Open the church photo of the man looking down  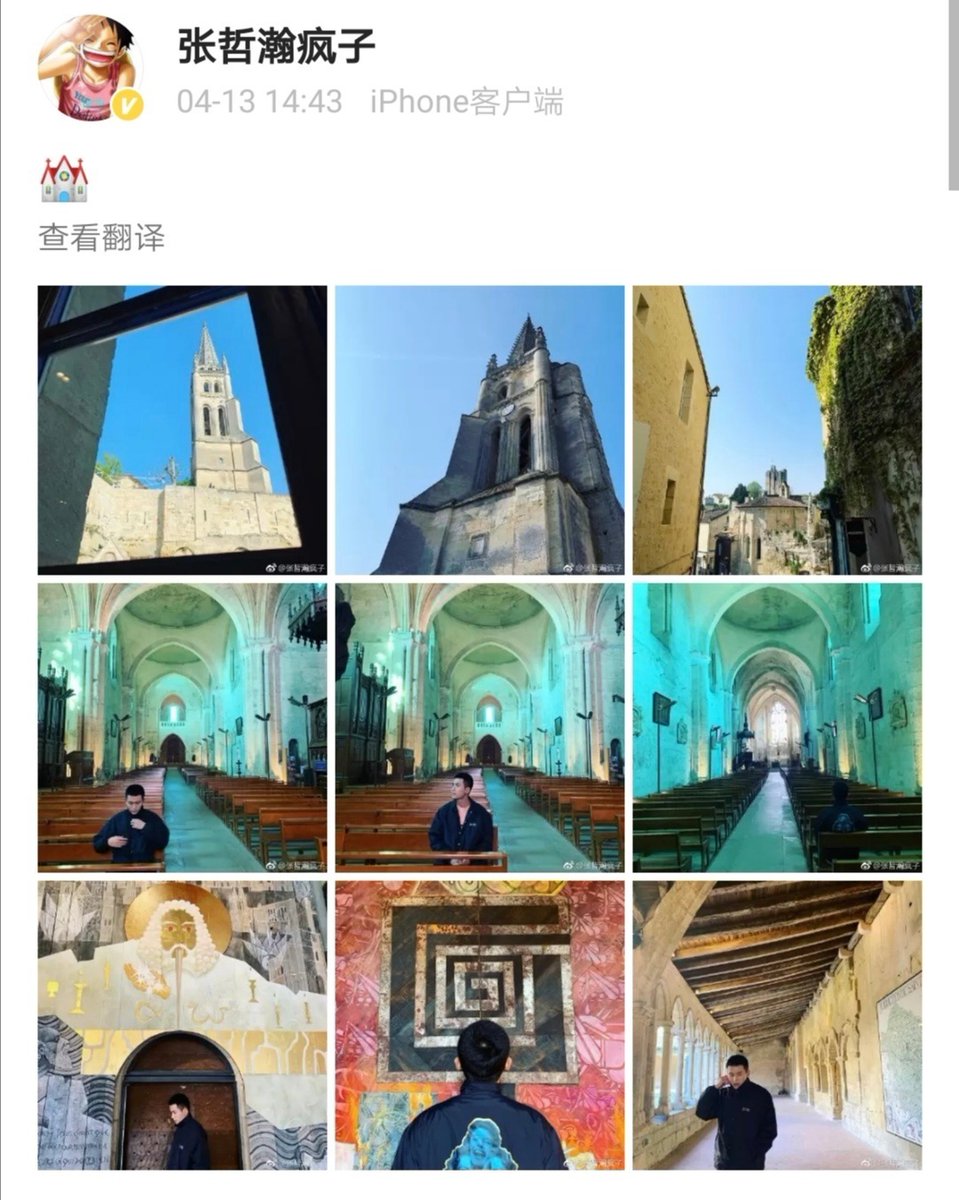[182, 727]
